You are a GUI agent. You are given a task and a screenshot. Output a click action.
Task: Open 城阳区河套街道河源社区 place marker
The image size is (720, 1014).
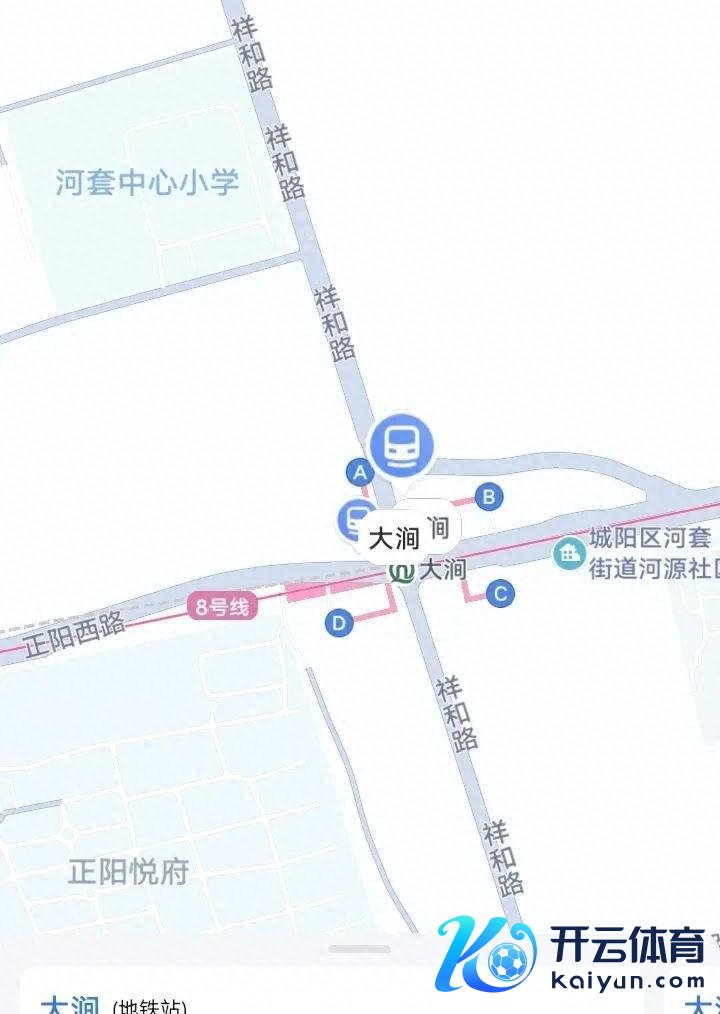570,552
